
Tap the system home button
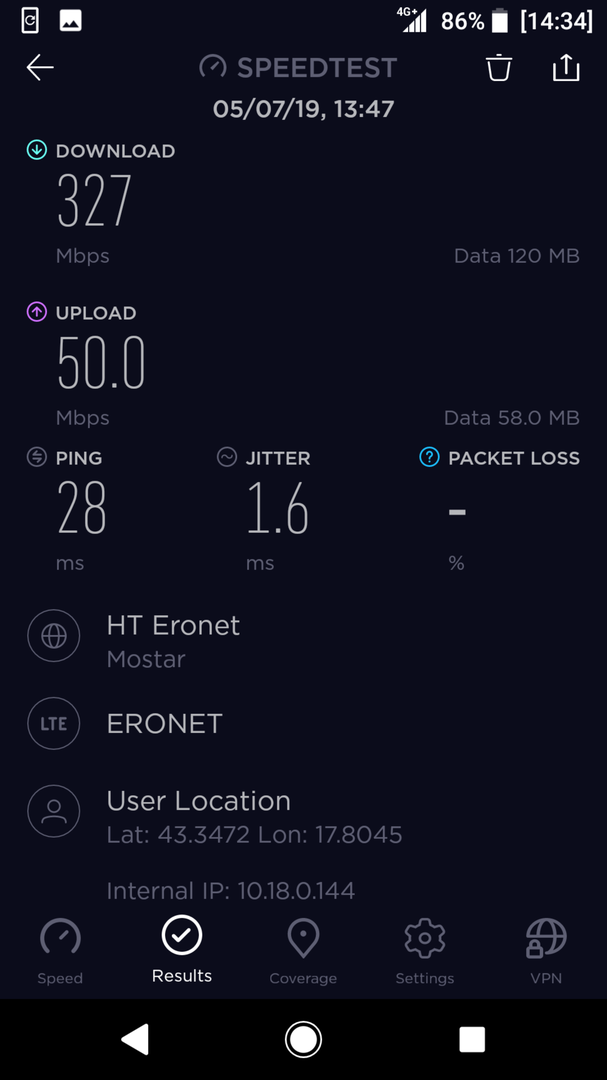pyautogui.click(x=303, y=1039)
